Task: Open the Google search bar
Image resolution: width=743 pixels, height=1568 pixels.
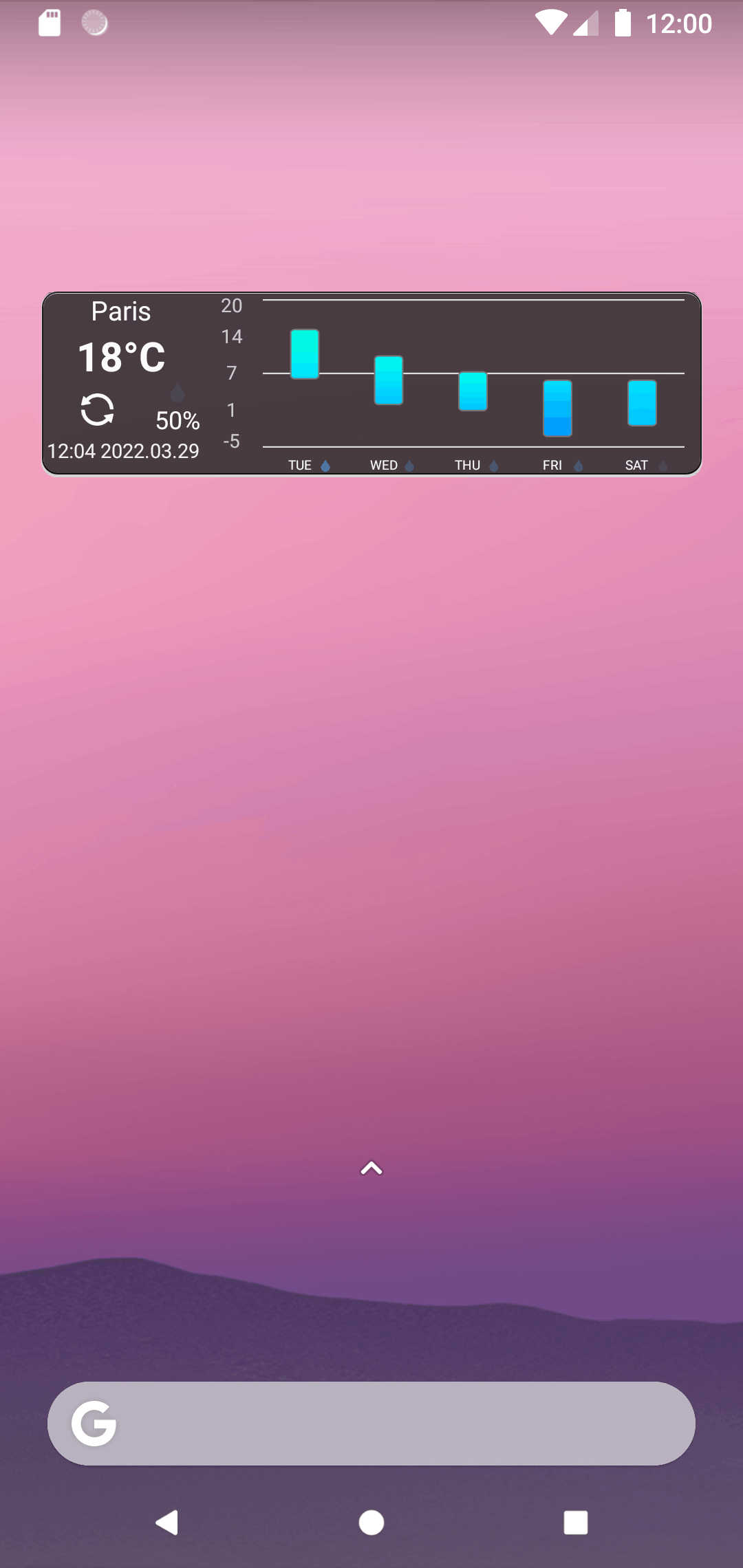Action: [371, 1424]
